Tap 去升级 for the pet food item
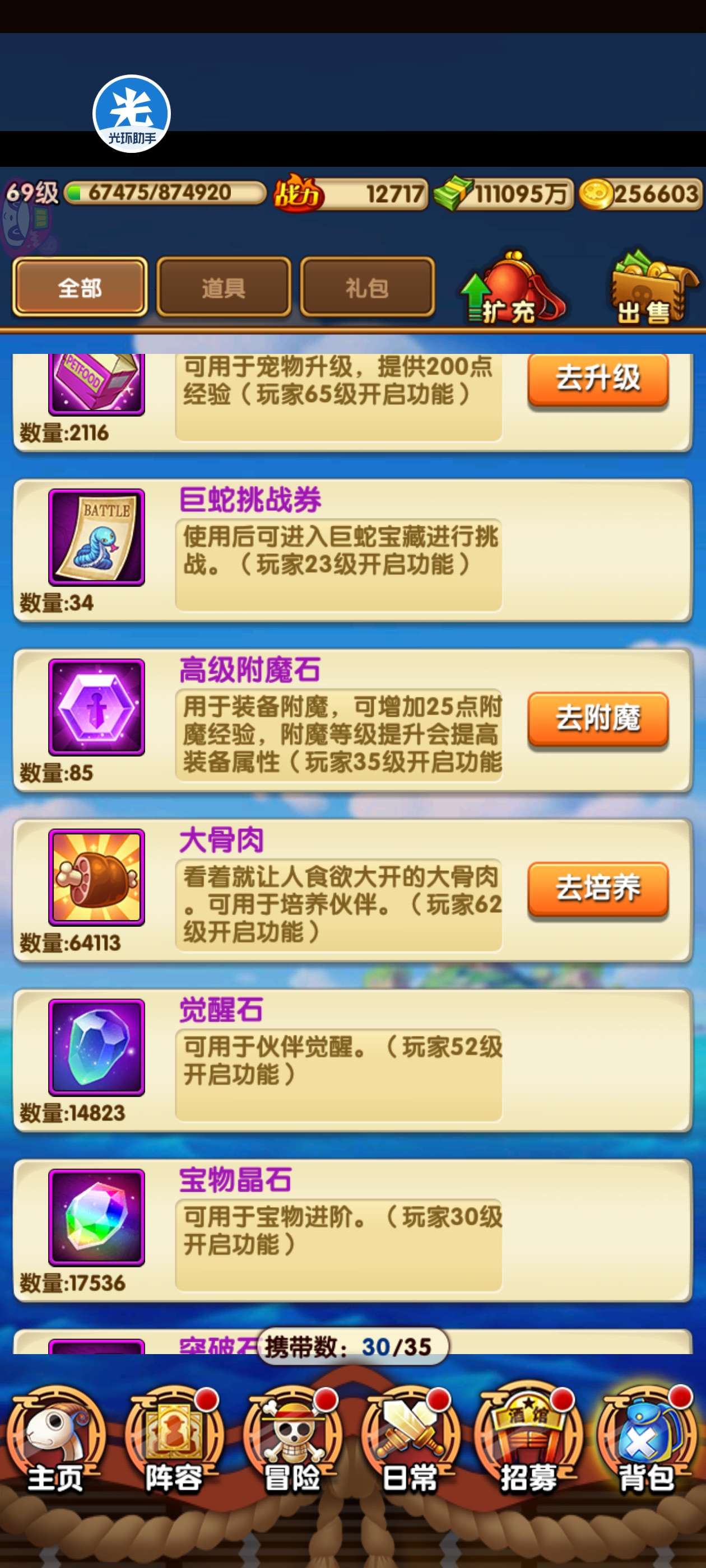The height and width of the screenshot is (1568, 706). click(597, 379)
